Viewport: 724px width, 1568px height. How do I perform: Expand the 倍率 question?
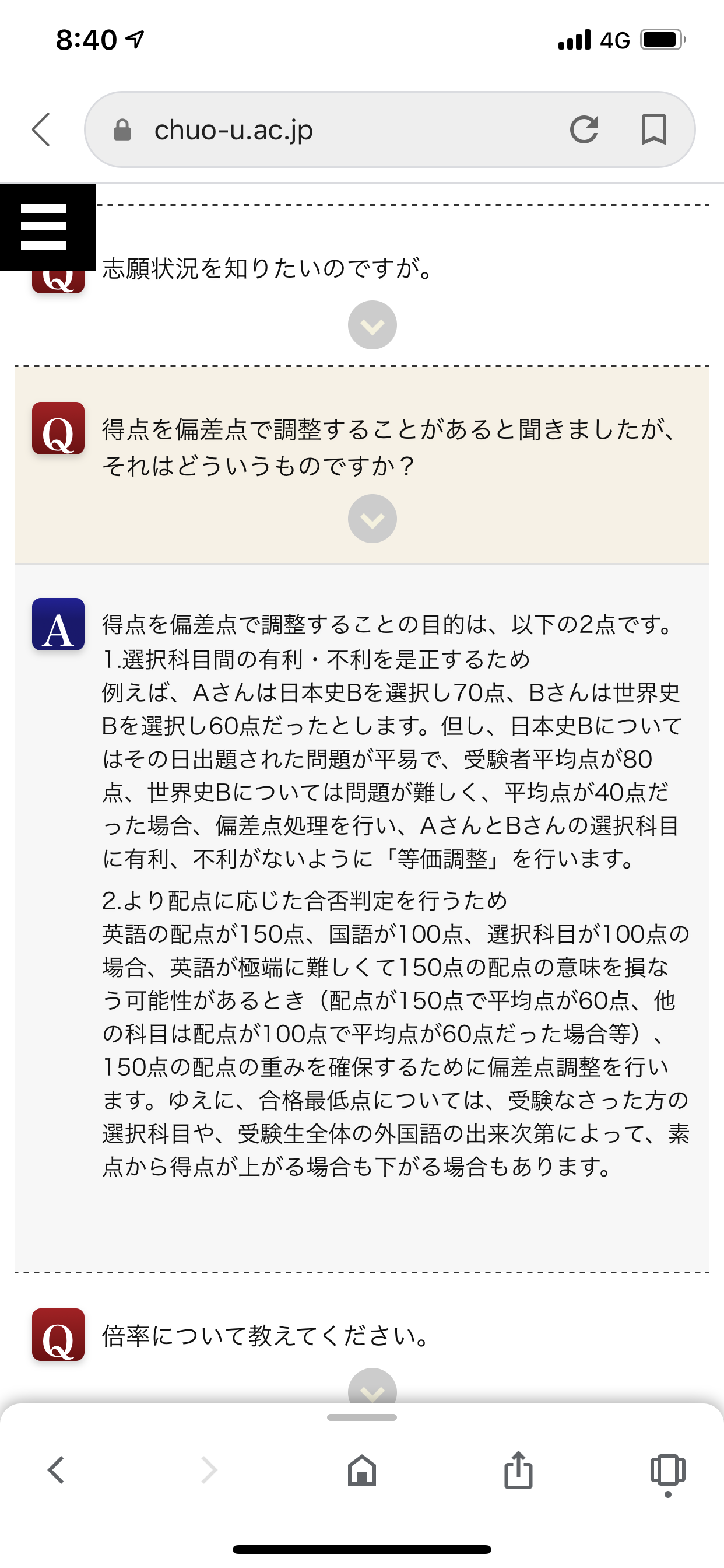372,1388
